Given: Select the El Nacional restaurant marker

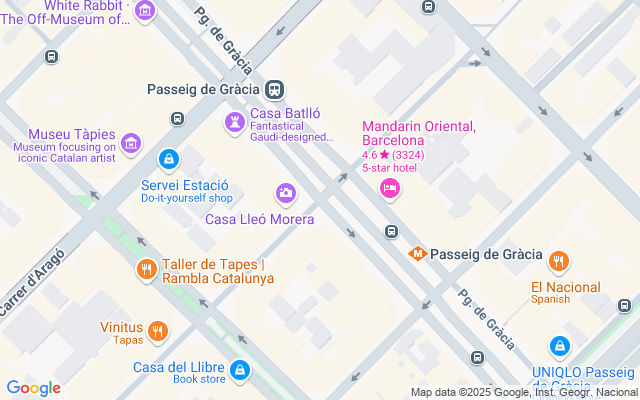Looking at the screenshot, I should coord(559,262).
